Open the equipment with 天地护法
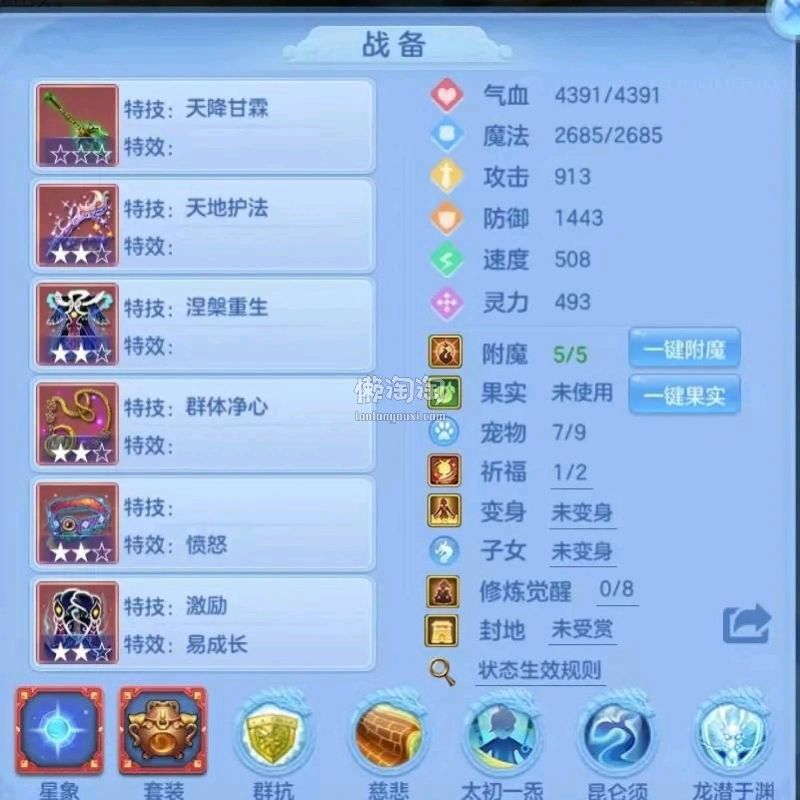Screen dimensions: 800x800 click(77, 225)
